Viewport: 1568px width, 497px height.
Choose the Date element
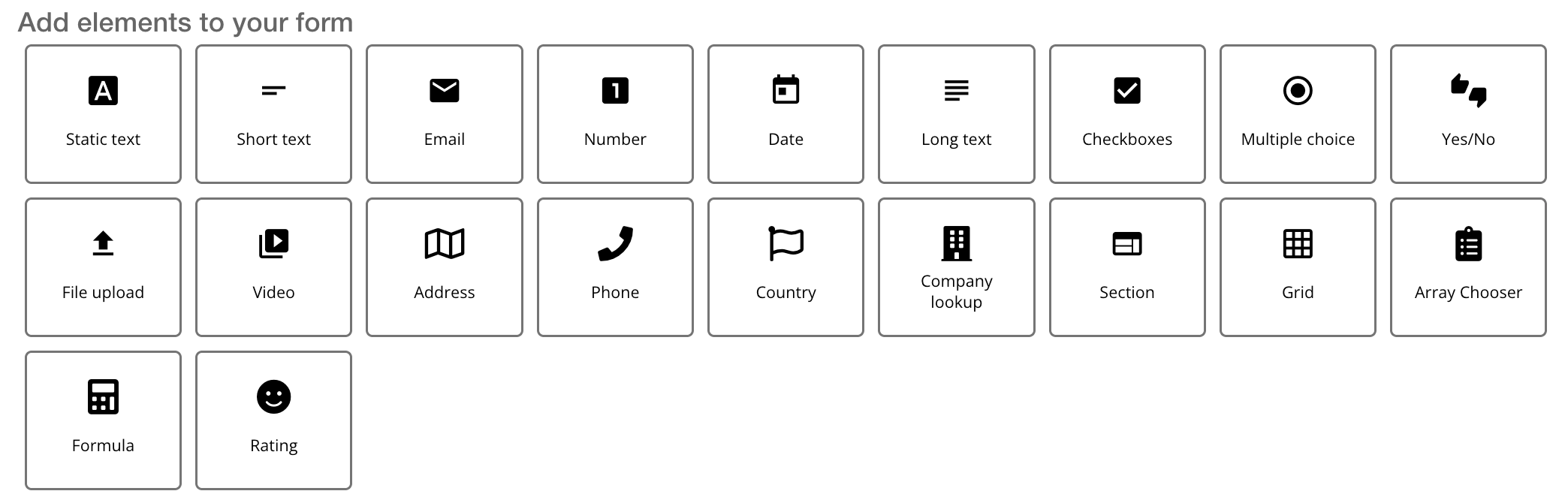(786, 114)
